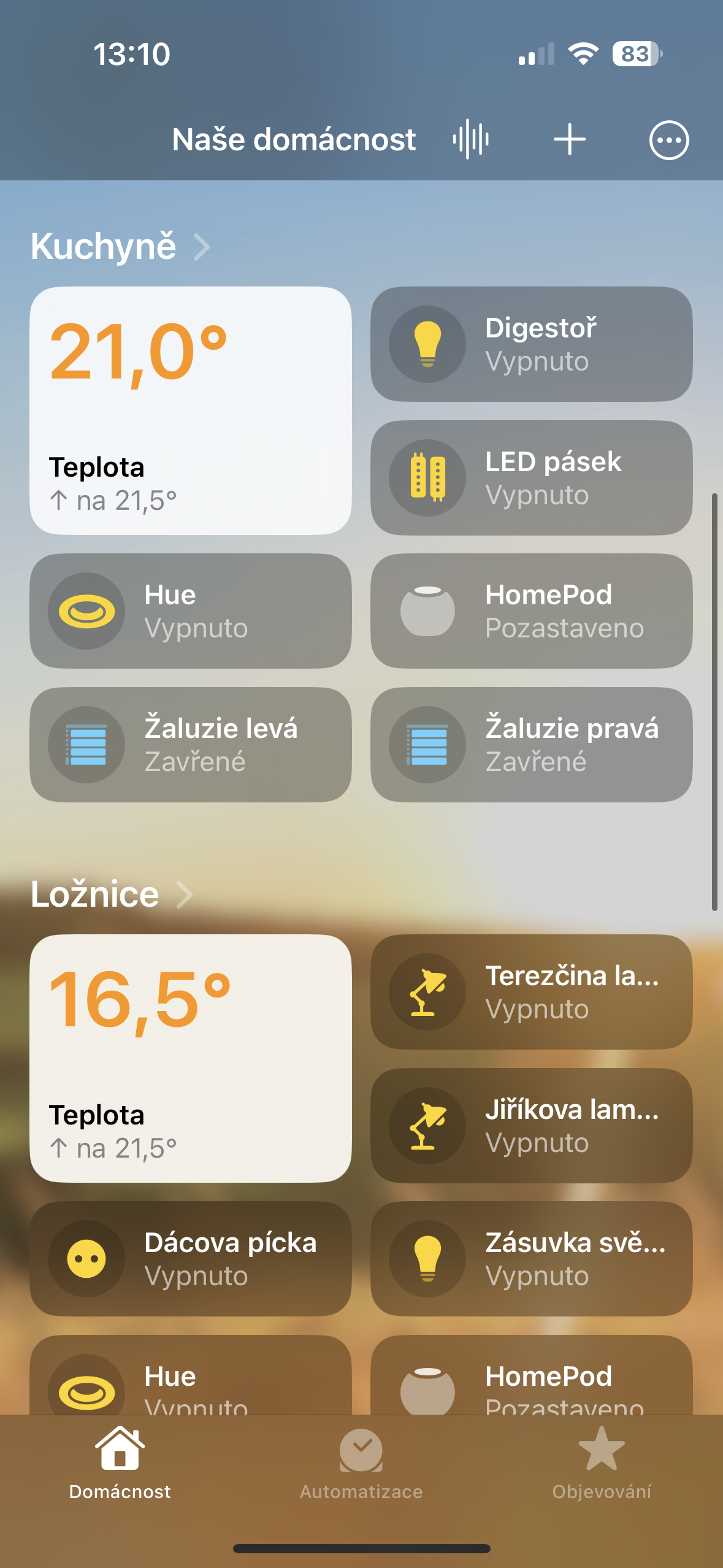The width and height of the screenshot is (723, 1568).
Task: Toggle the Dácova pícka outlet
Action: tap(87, 1258)
